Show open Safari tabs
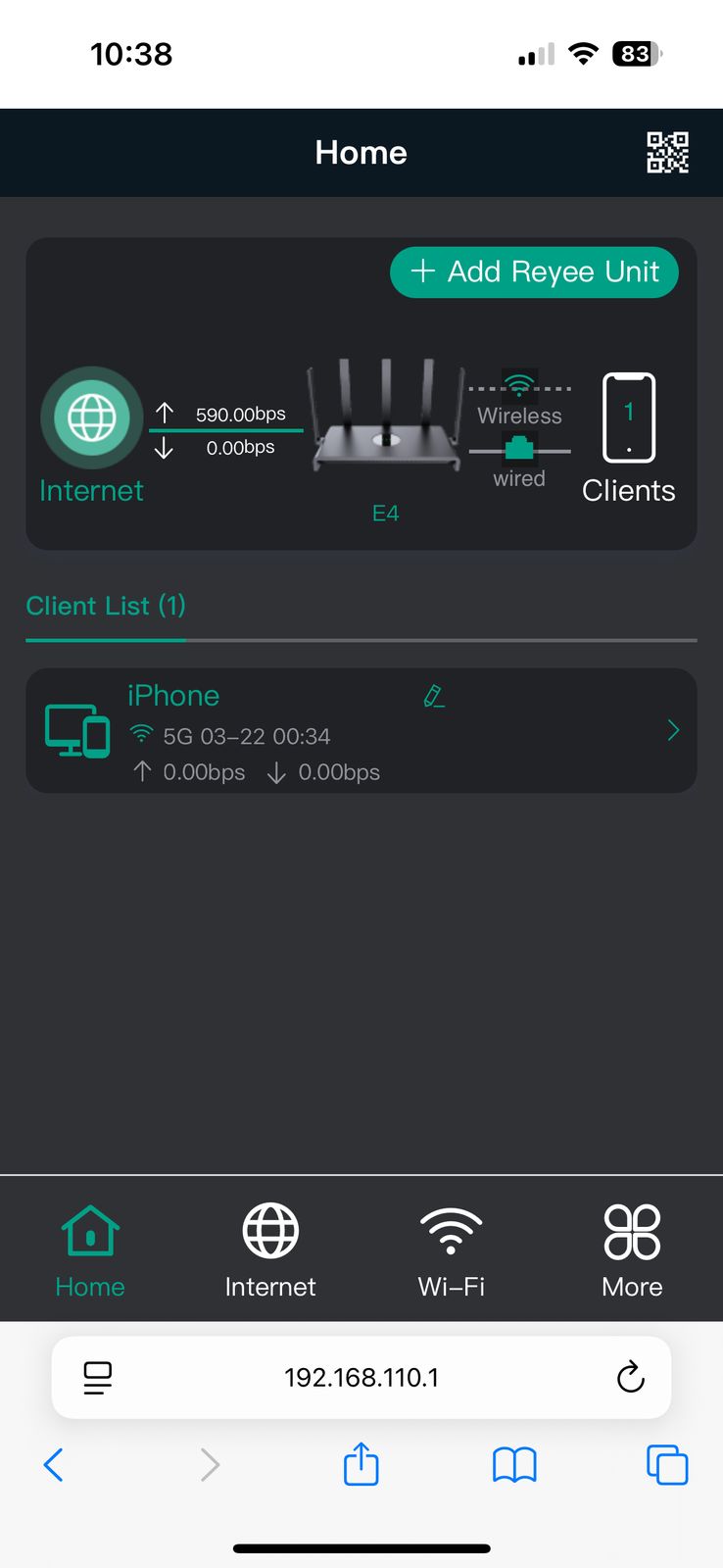Screen dimensions: 723x1568 (667, 1465)
